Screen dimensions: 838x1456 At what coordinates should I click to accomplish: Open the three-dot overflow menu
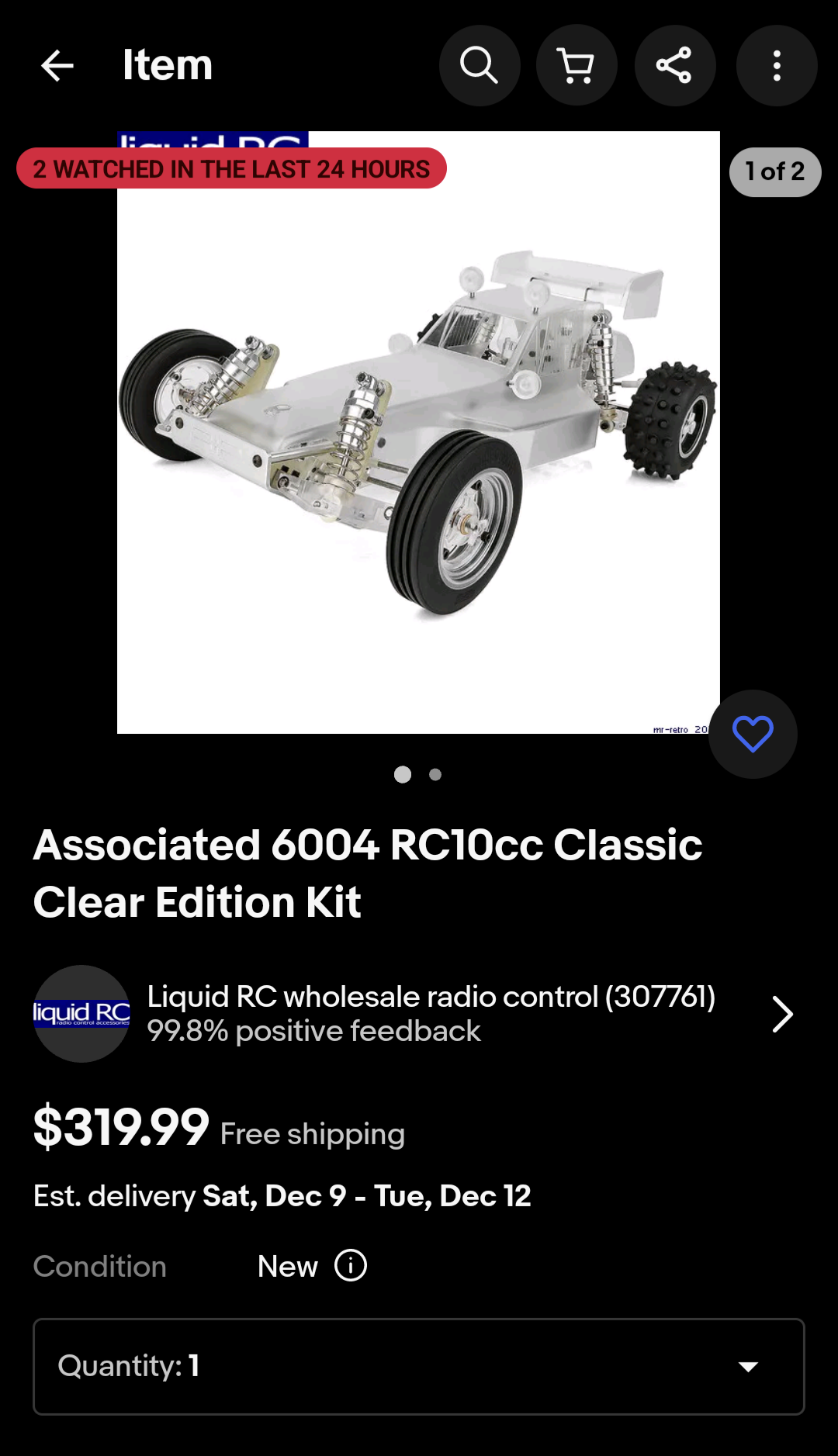click(x=777, y=65)
